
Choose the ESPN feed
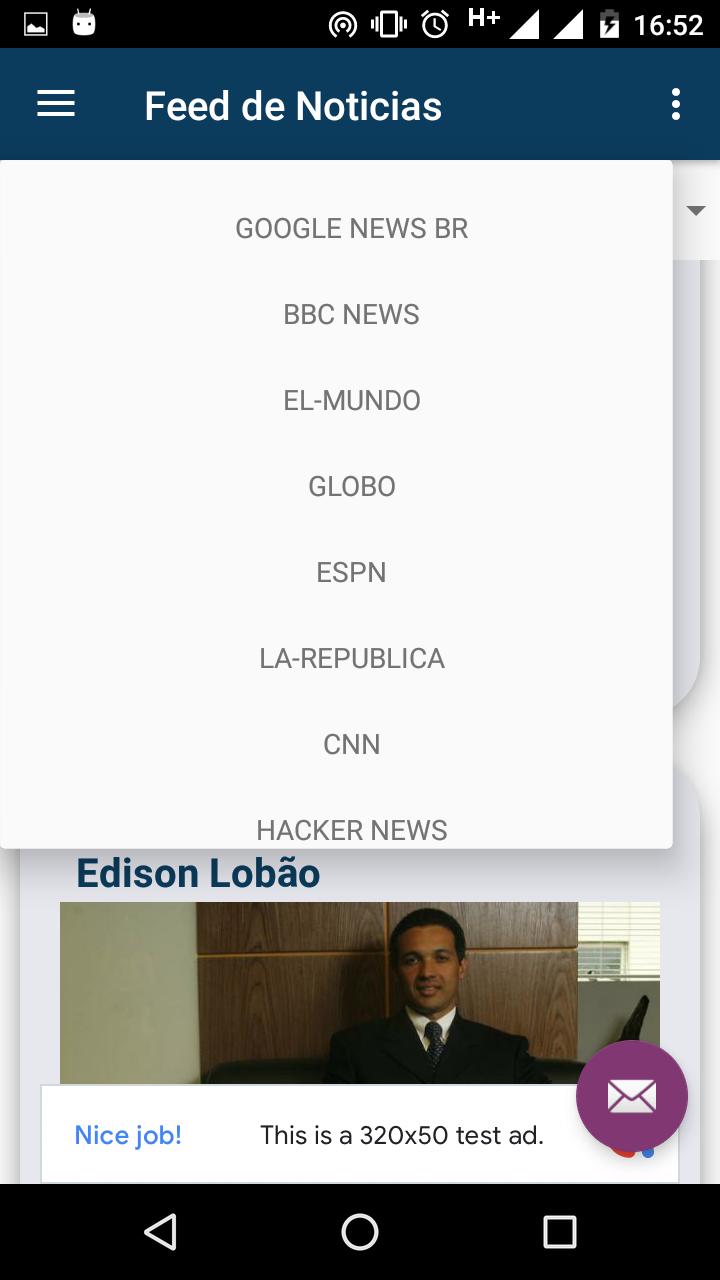click(x=351, y=573)
